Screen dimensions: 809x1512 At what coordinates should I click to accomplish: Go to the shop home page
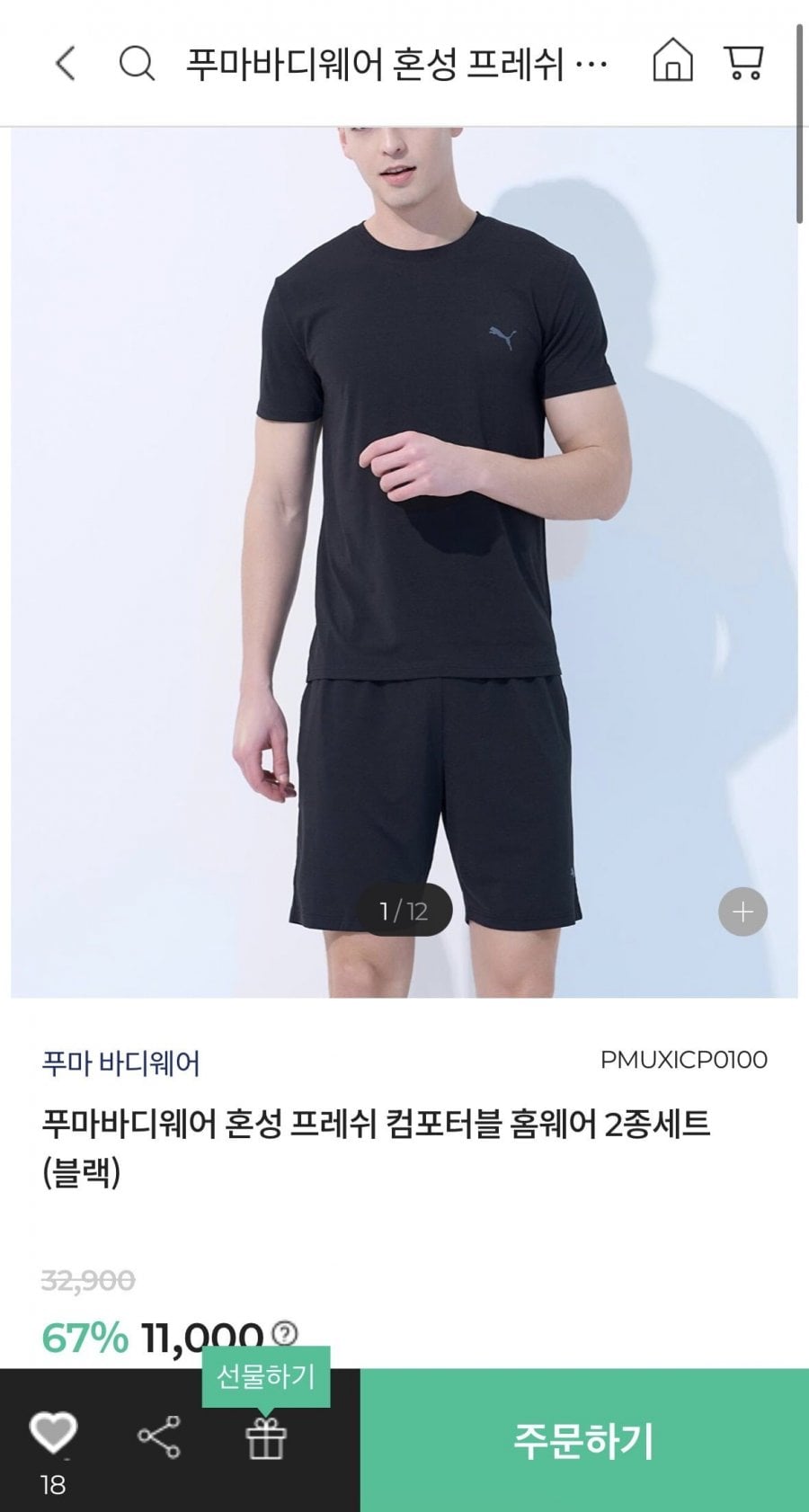[672, 63]
